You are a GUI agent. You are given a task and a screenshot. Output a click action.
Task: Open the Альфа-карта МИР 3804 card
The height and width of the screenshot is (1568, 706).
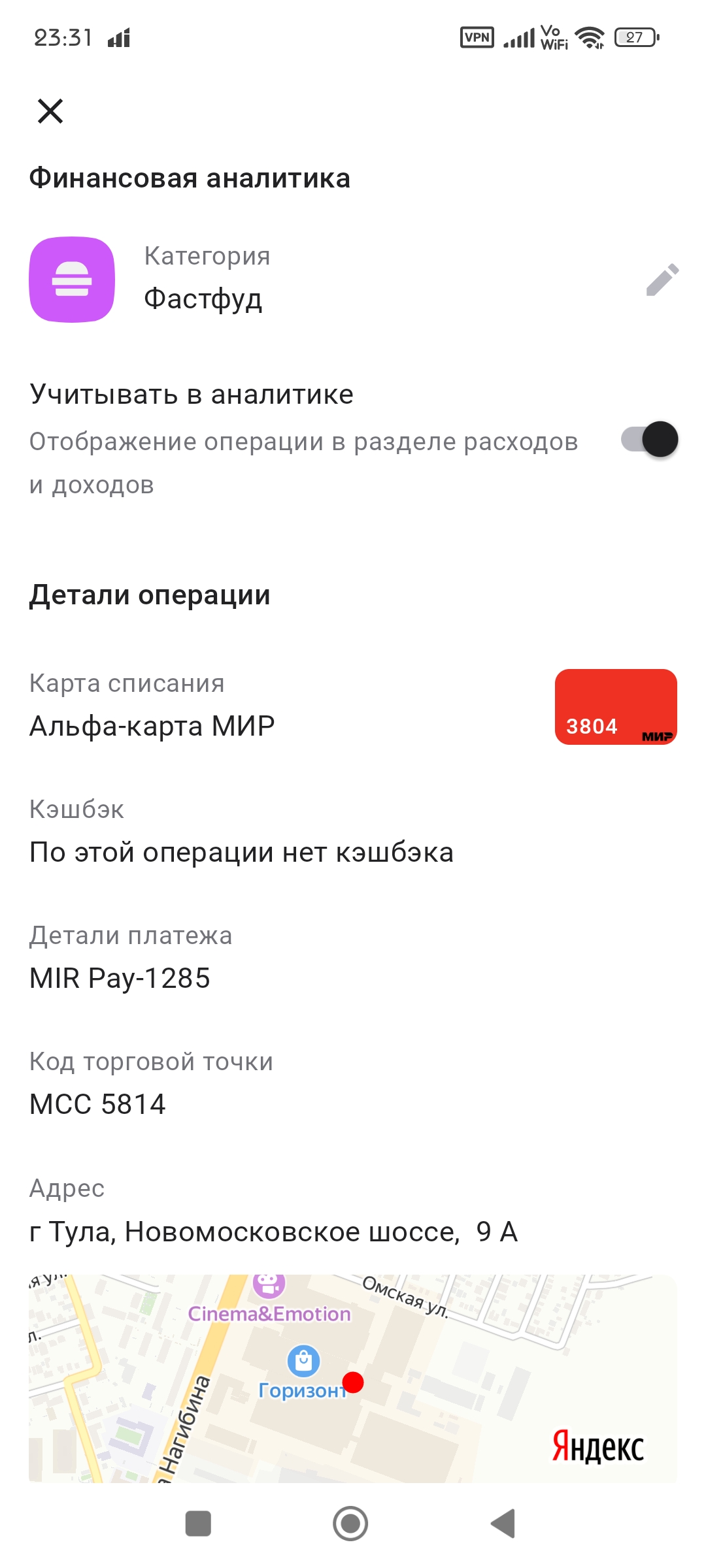pos(615,707)
